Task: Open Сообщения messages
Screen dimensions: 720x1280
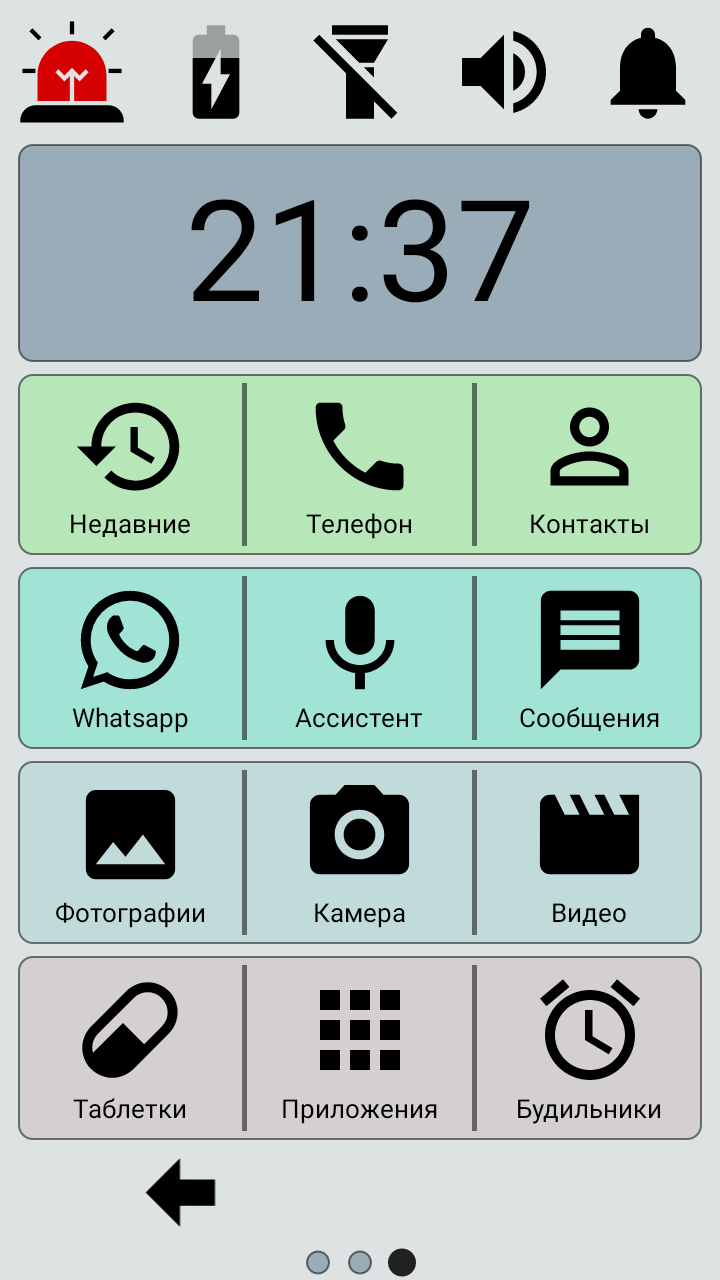Action: [589, 658]
